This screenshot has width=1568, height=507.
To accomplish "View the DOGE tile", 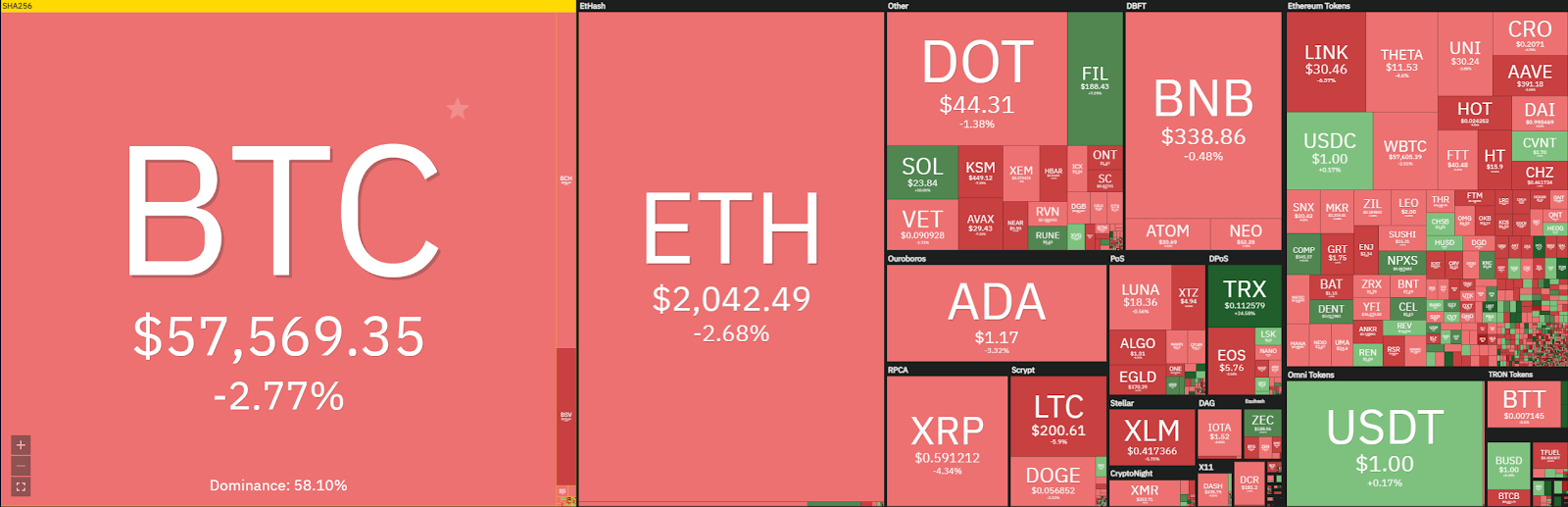I will pyautogui.click(x=1053, y=481).
